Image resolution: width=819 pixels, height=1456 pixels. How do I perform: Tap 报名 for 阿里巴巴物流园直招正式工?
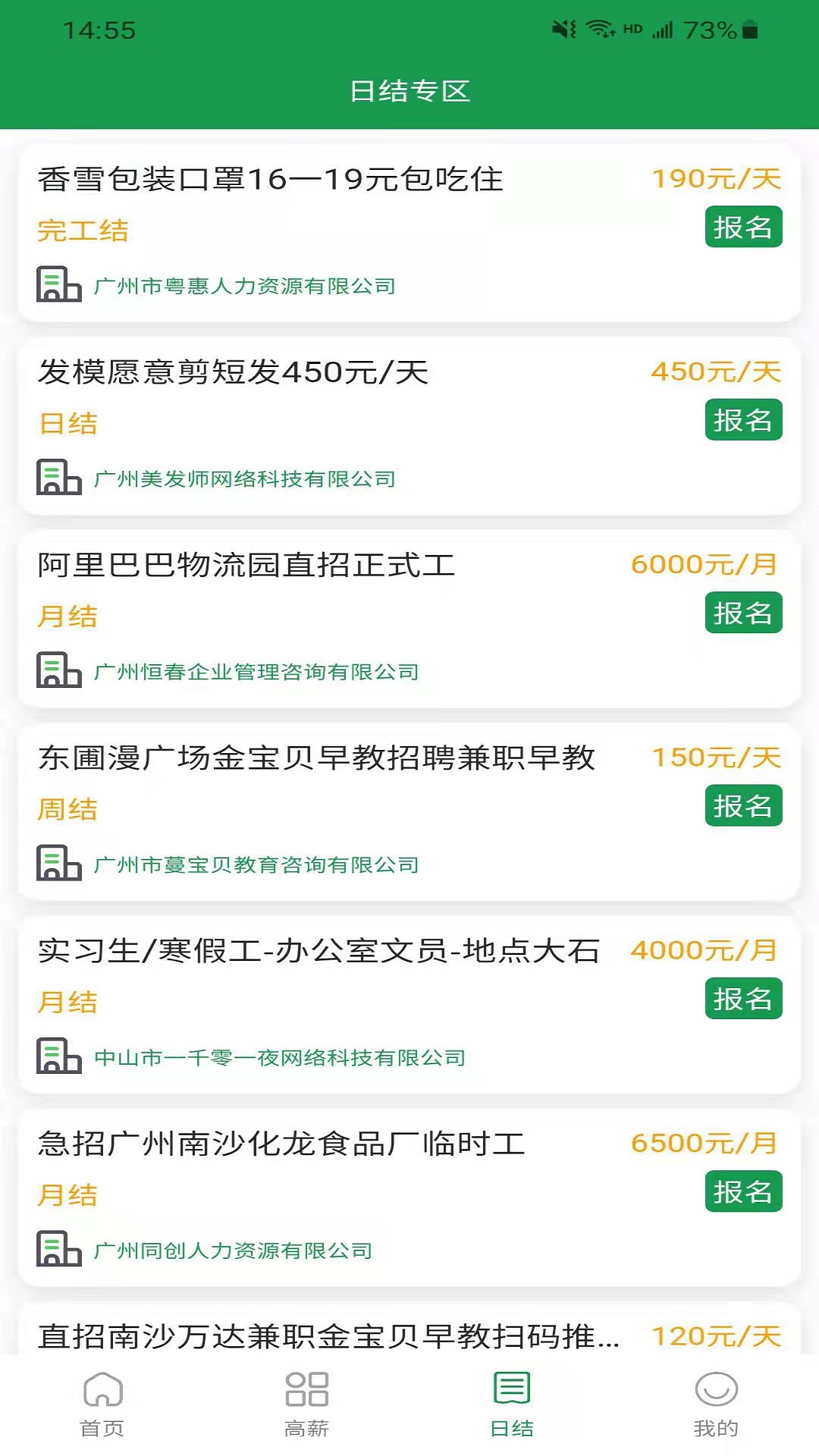click(x=742, y=613)
